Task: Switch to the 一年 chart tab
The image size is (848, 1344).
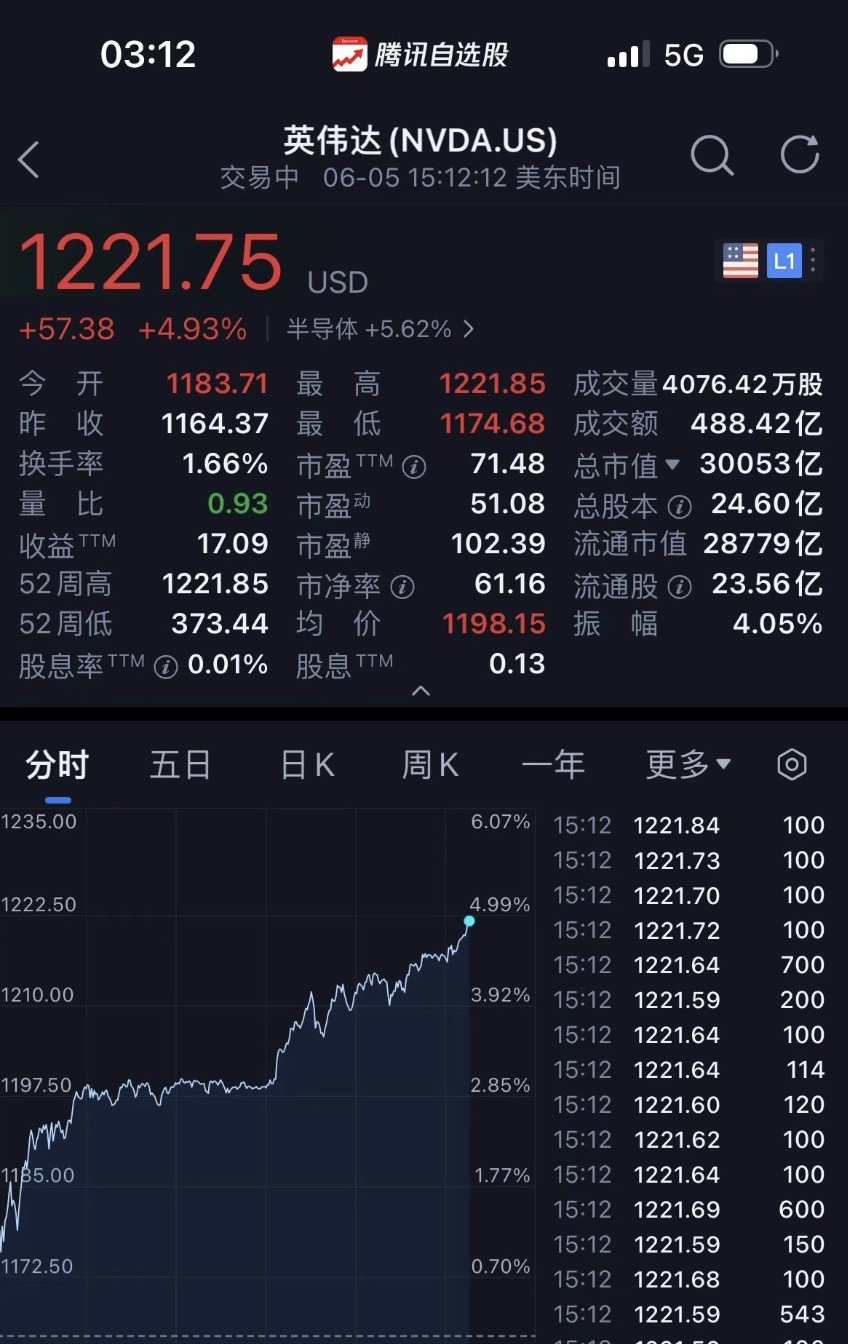Action: point(553,765)
